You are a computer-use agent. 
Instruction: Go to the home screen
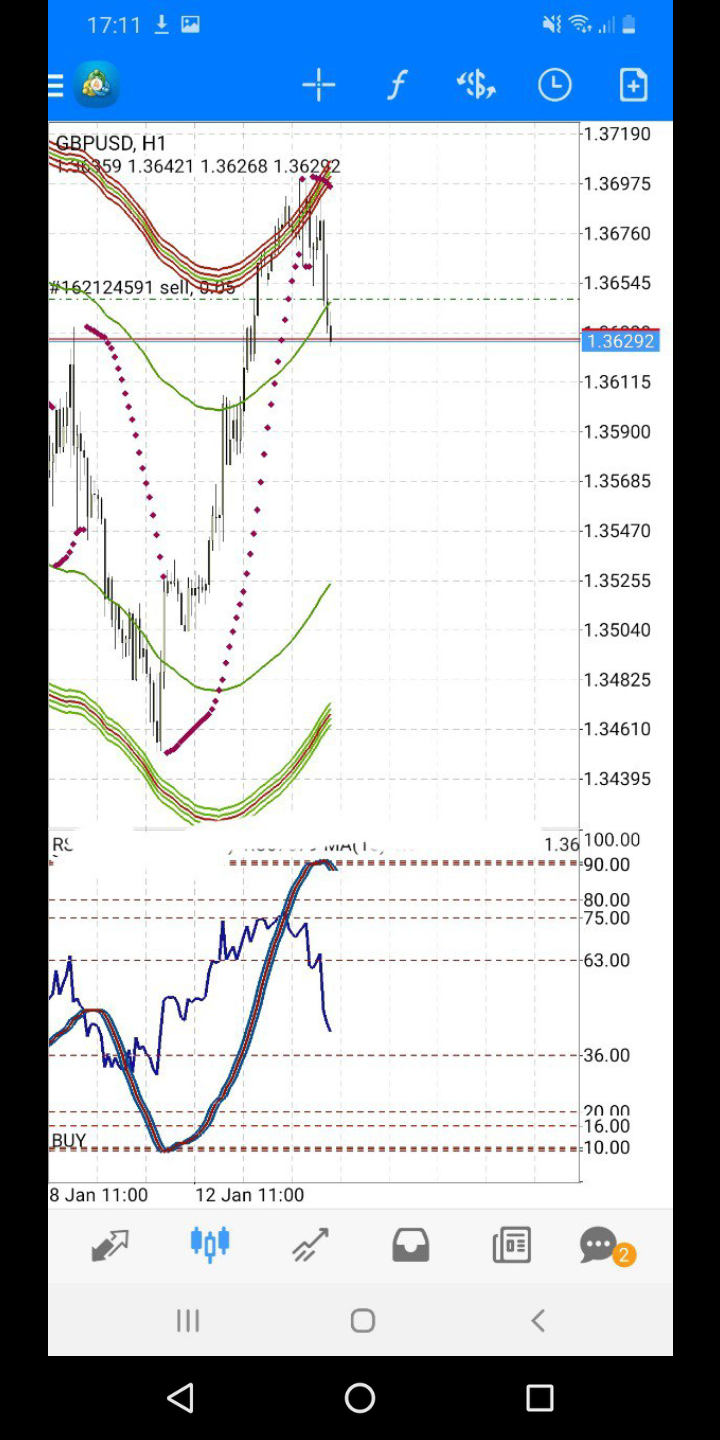360,1398
